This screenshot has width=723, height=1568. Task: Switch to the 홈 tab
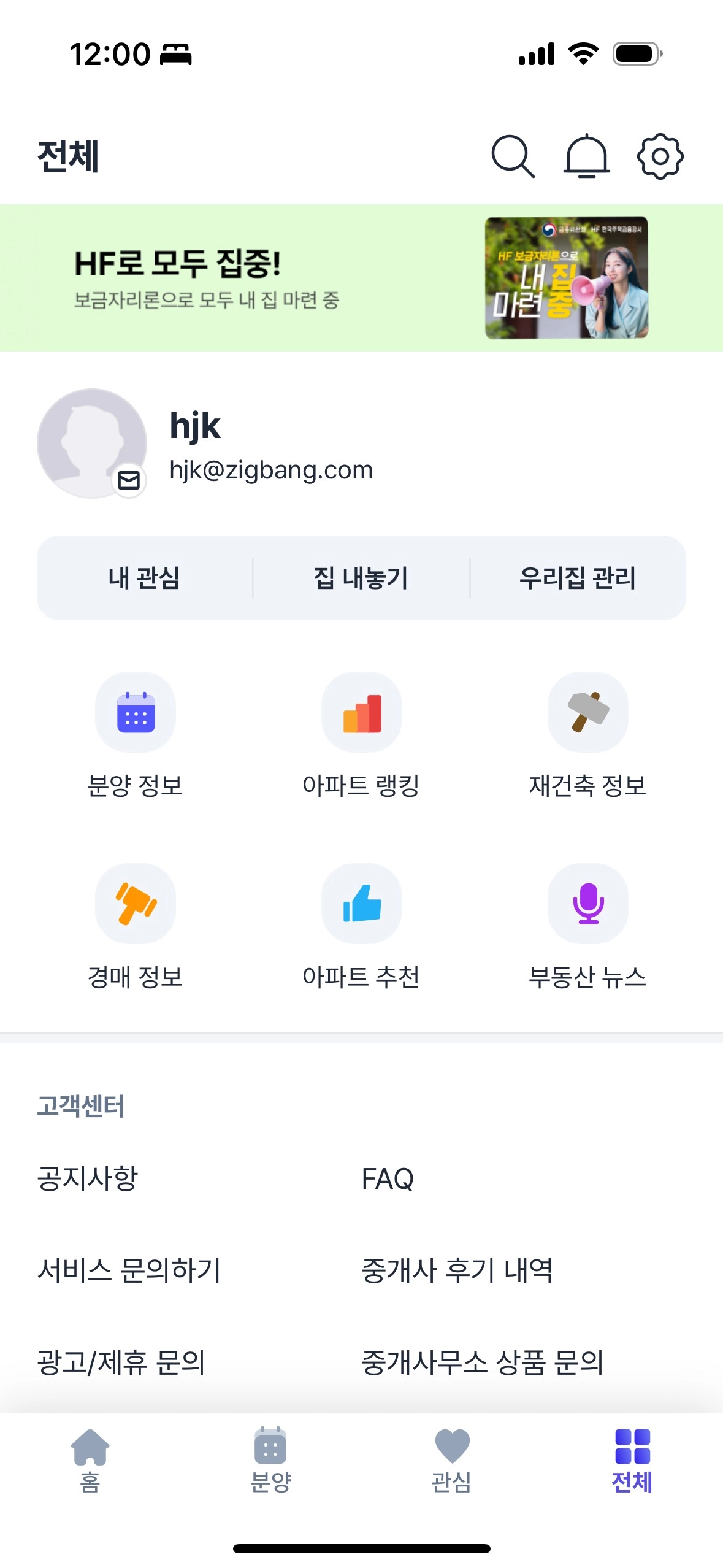(x=90, y=1460)
